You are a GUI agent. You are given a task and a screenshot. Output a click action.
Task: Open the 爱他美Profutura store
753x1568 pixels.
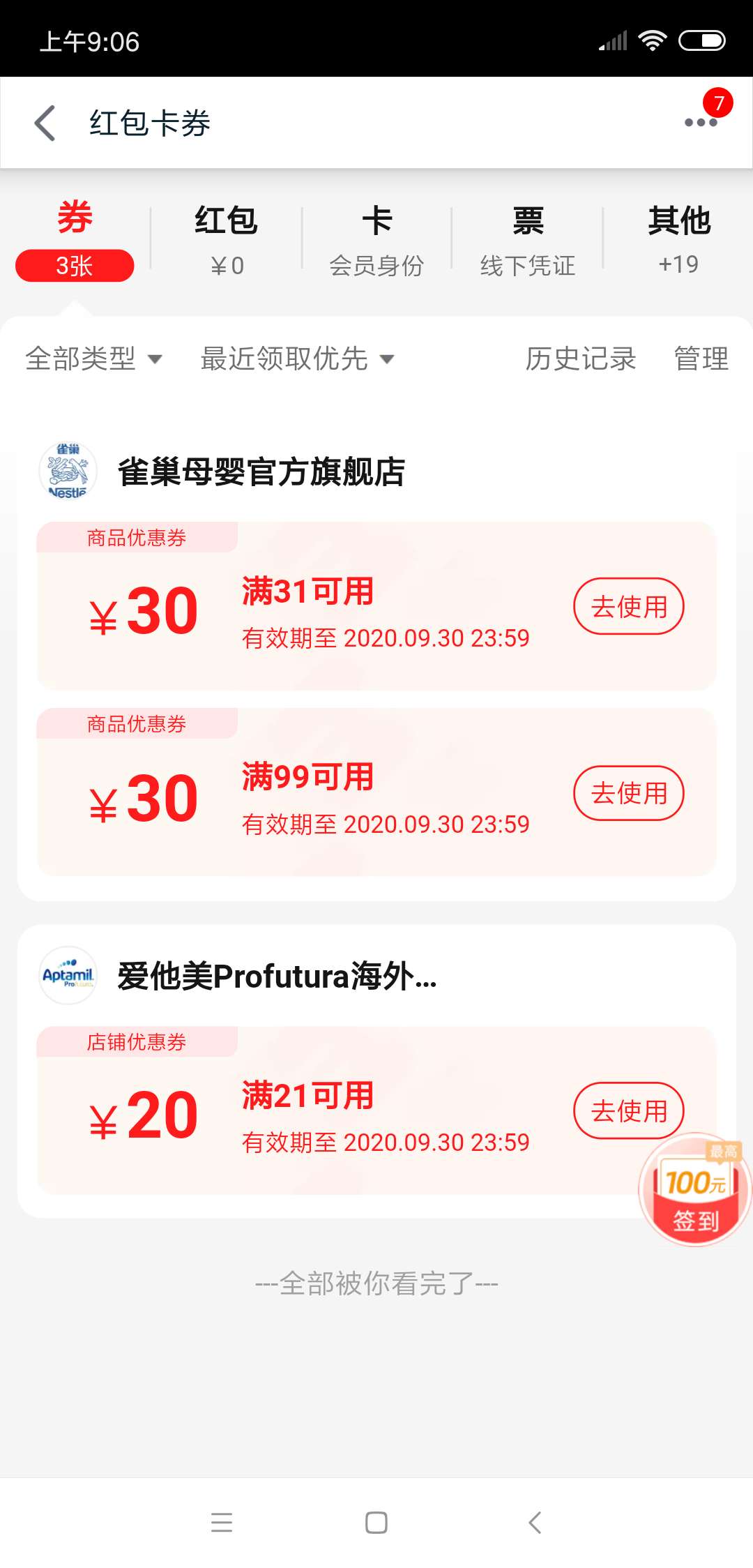click(x=276, y=976)
